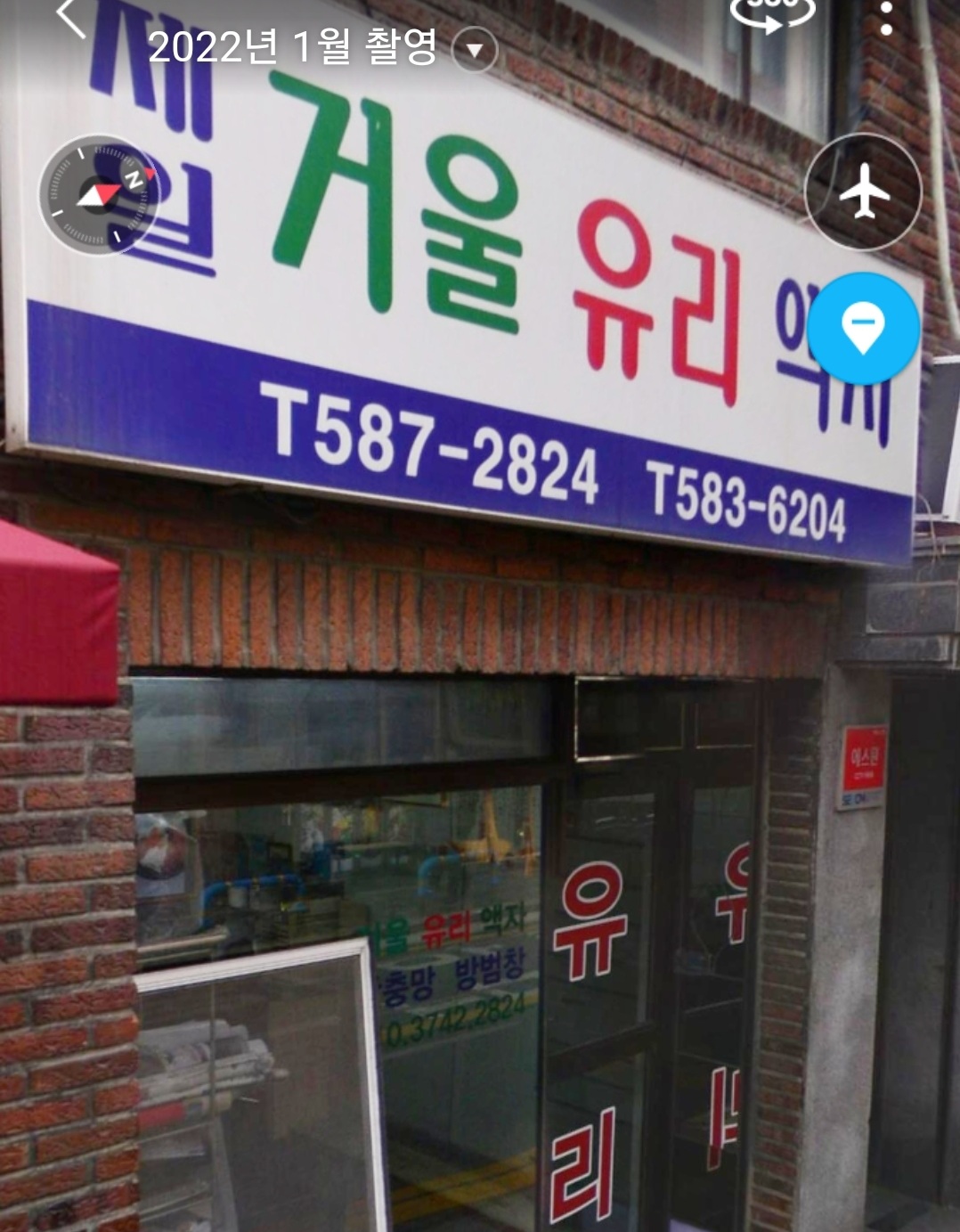The width and height of the screenshot is (960, 1232).
Task: Tap the compass icon
Action: click(x=98, y=194)
